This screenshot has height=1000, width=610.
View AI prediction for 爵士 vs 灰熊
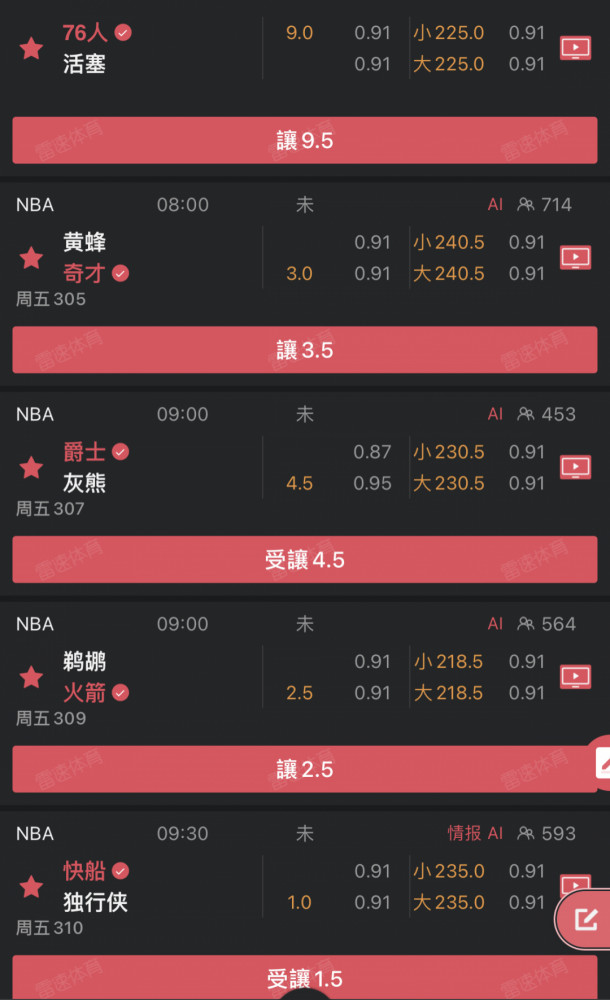(495, 414)
